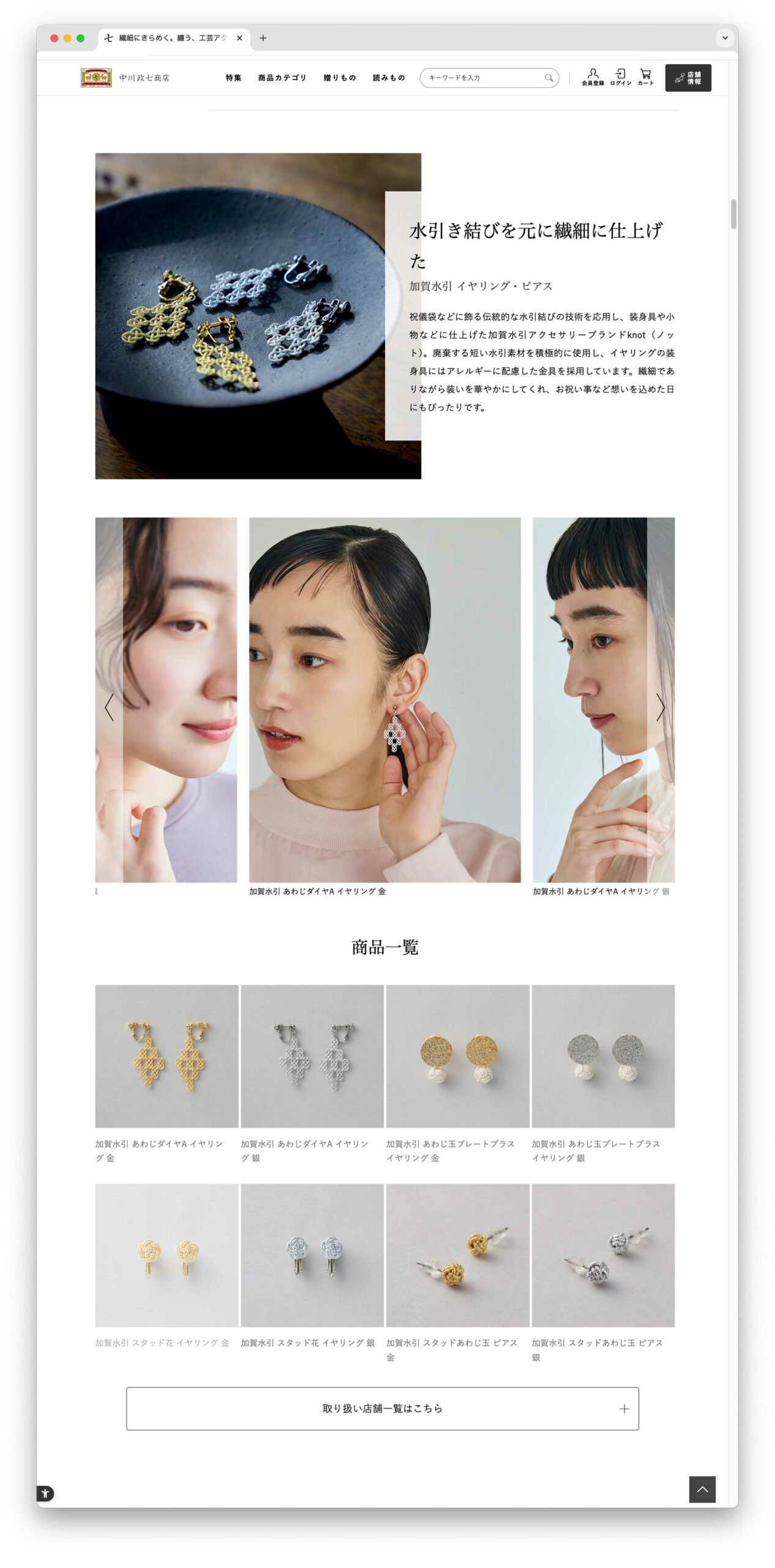Open 会員登録 member registration

[592, 77]
